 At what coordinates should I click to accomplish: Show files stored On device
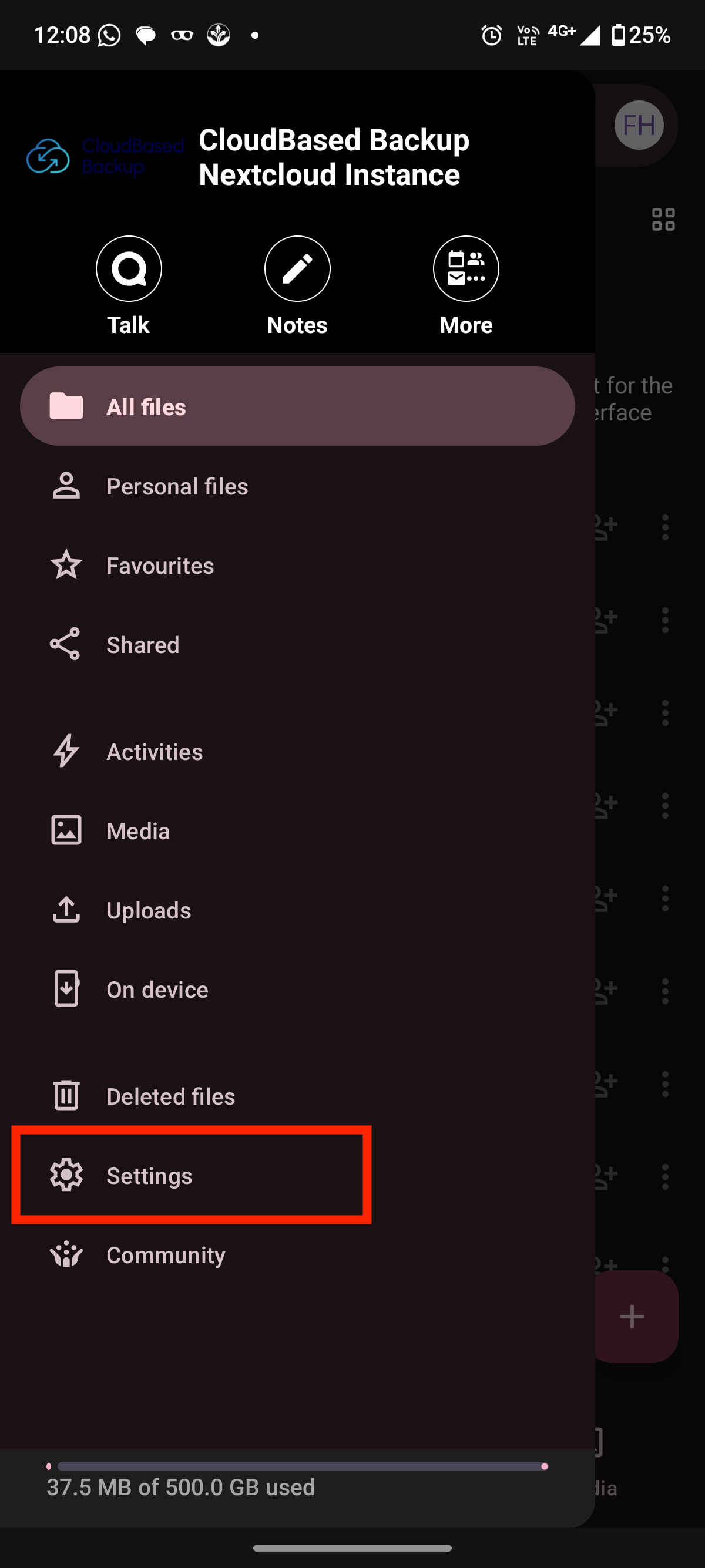156,988
